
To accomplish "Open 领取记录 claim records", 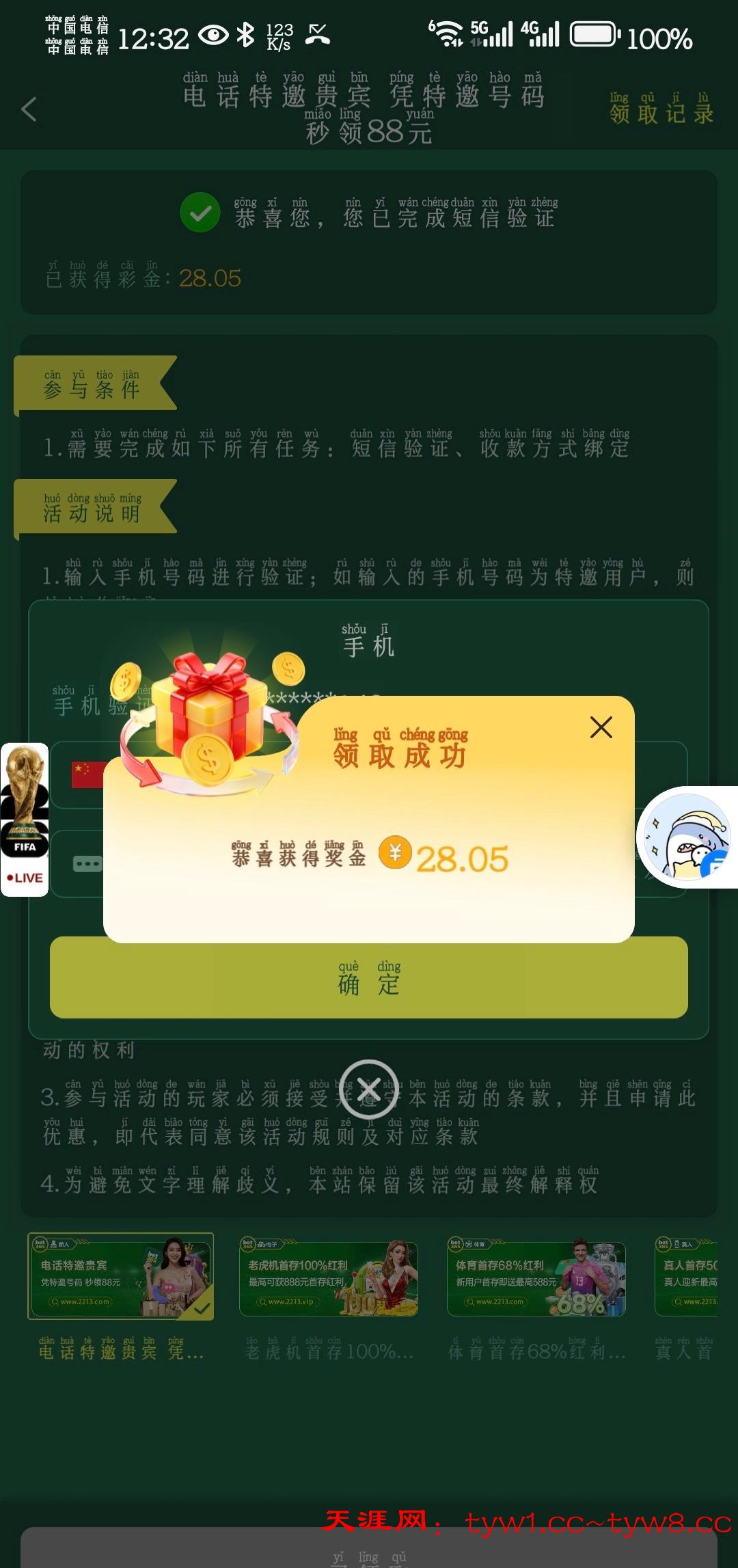I will tap(661, 111).
